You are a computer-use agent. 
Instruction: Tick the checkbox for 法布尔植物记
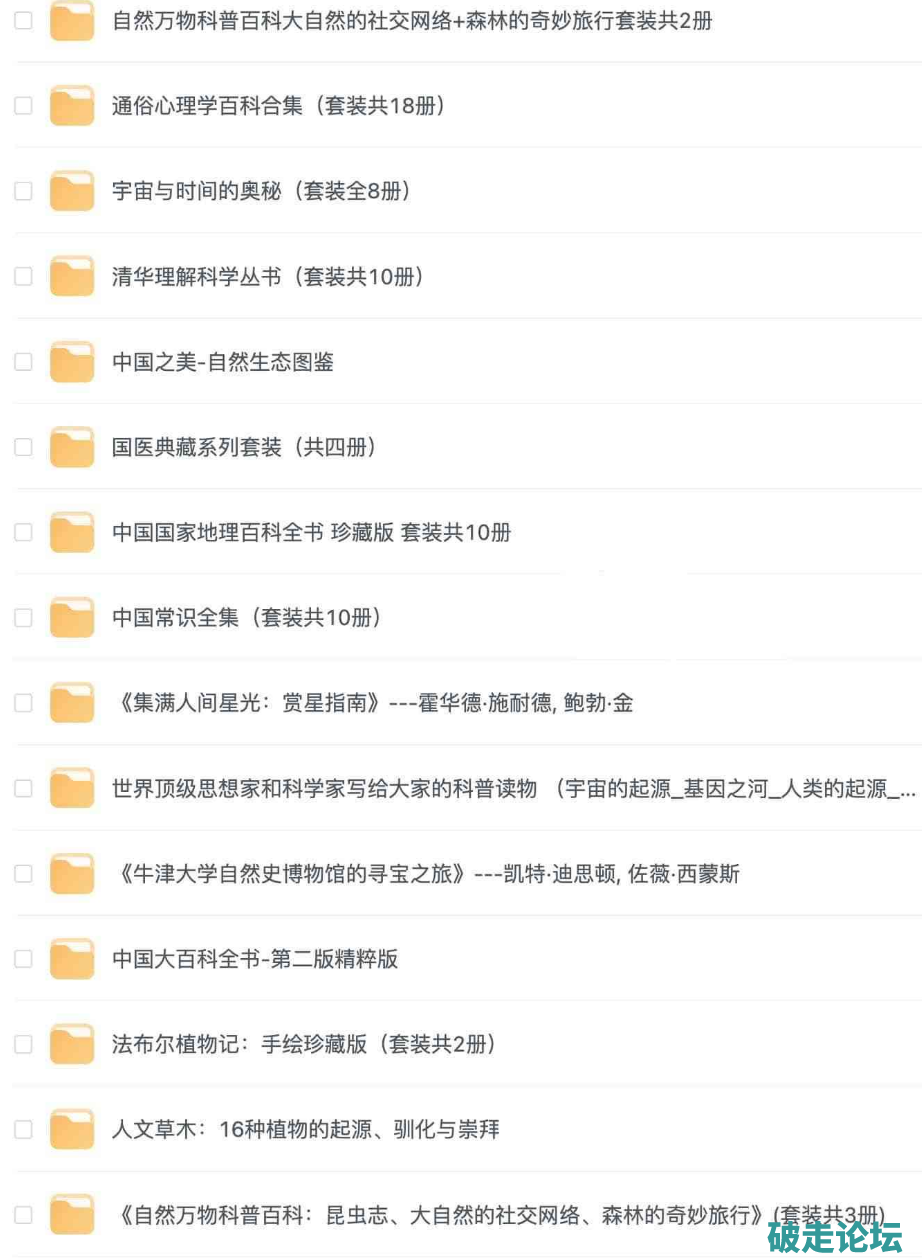[x=23, y=1045]
